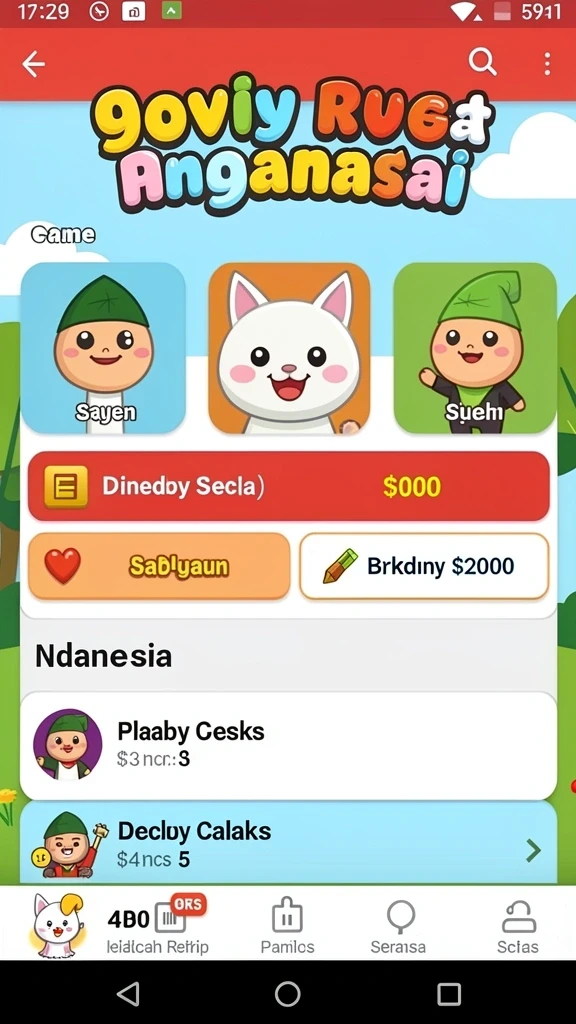This screenshot has height=1024, width=576.
Task: Open the three-dot overflow menu
Action: click(x=547, y=64)
